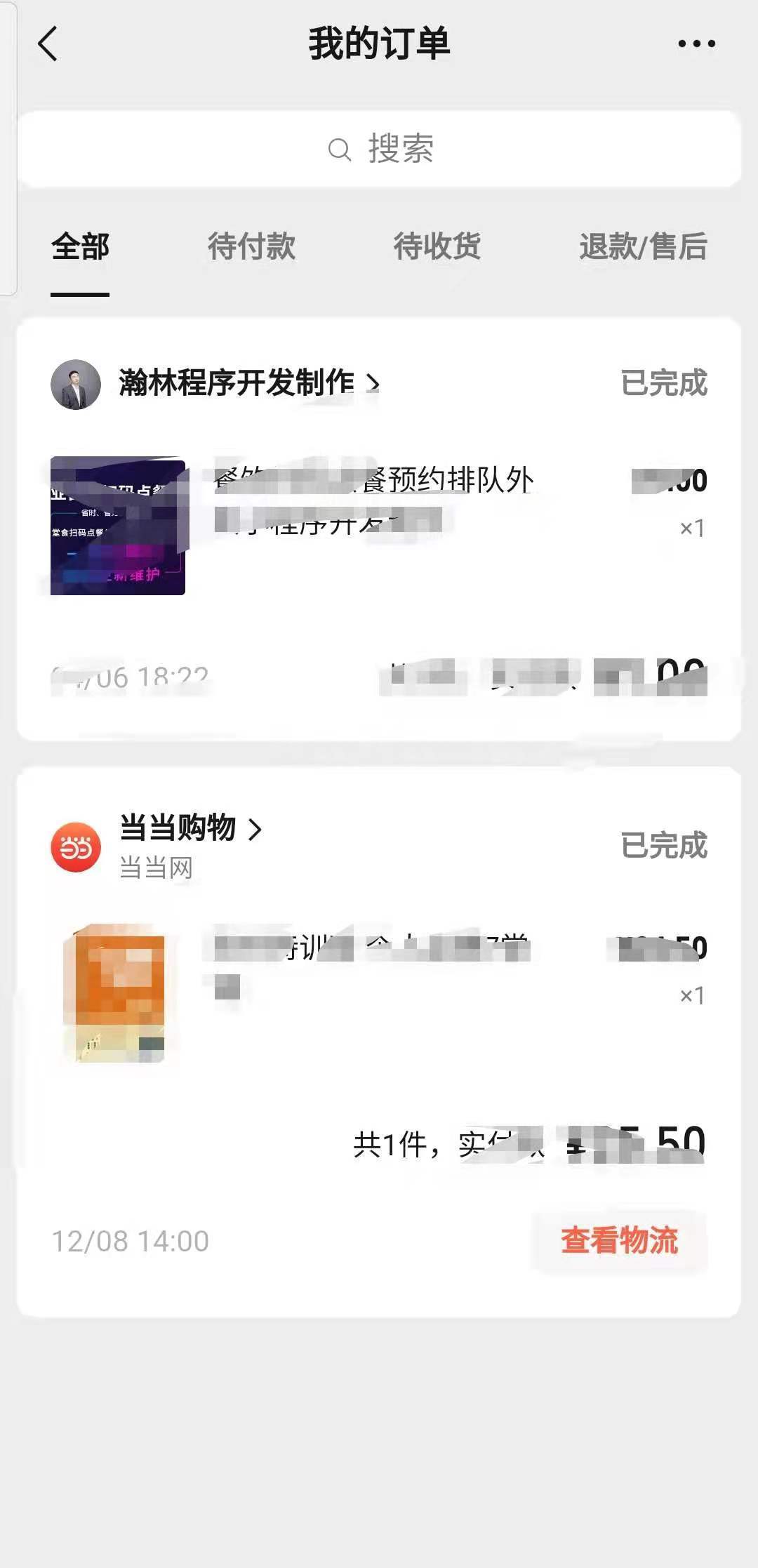Switch to the 待付款 tab
The image size is (758, 1568).
(251, 247)
